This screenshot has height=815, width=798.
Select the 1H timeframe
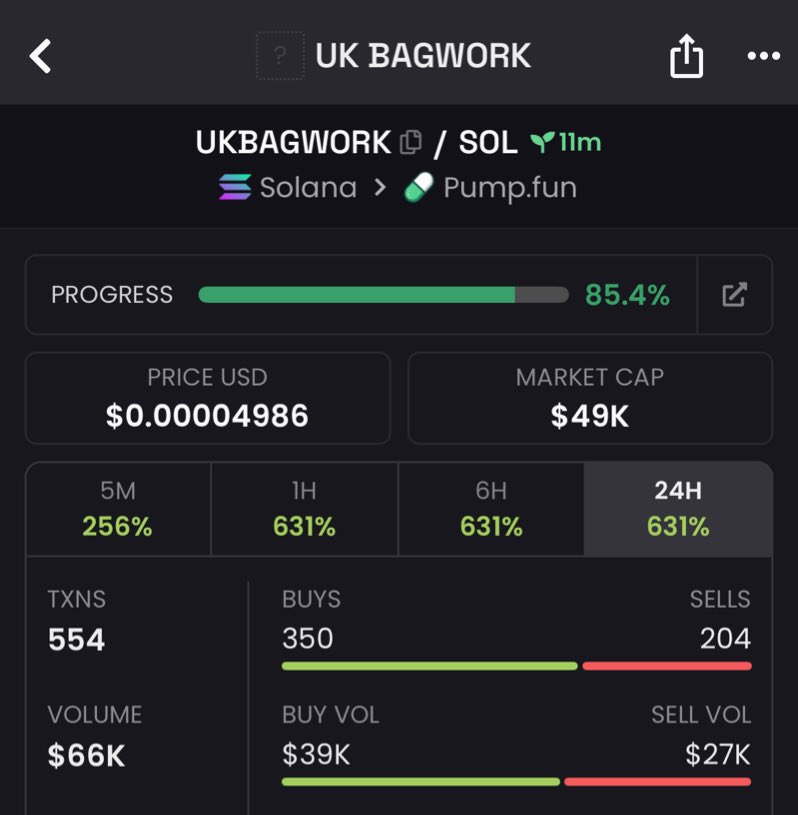coord(304,509)
